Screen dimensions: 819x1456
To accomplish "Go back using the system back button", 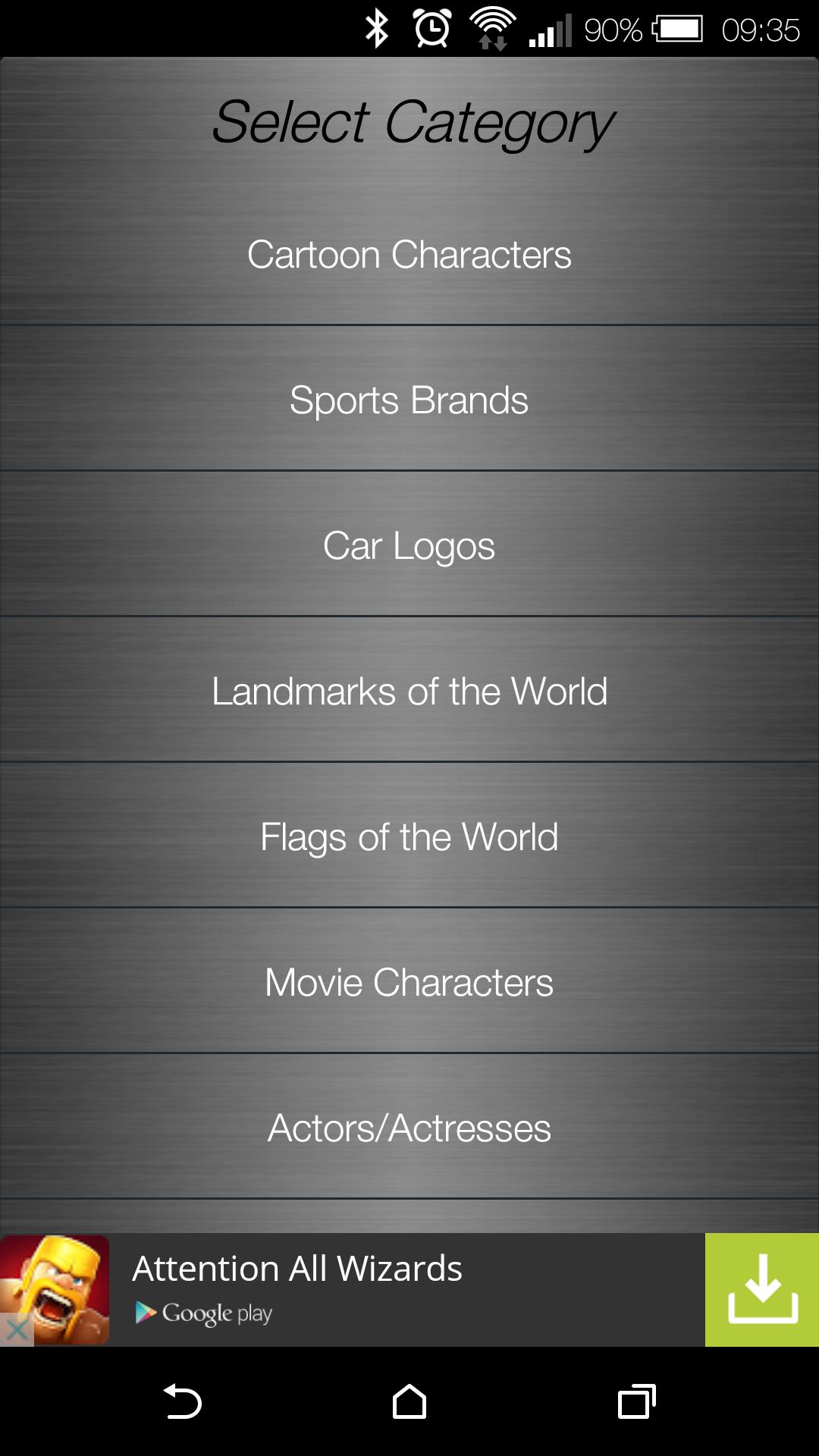I will pyautogui.click(x=182, y=1401).
